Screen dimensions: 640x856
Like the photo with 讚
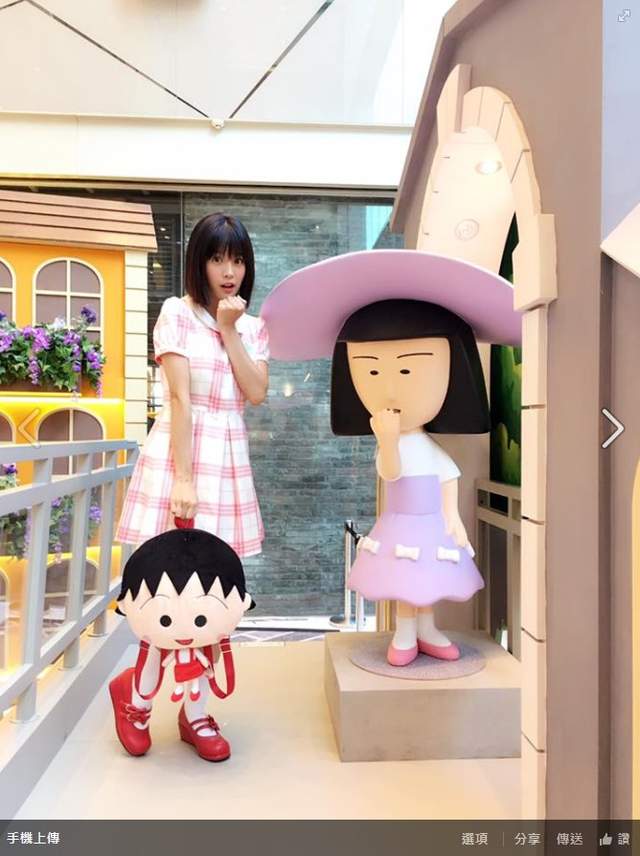click(614, 838)
